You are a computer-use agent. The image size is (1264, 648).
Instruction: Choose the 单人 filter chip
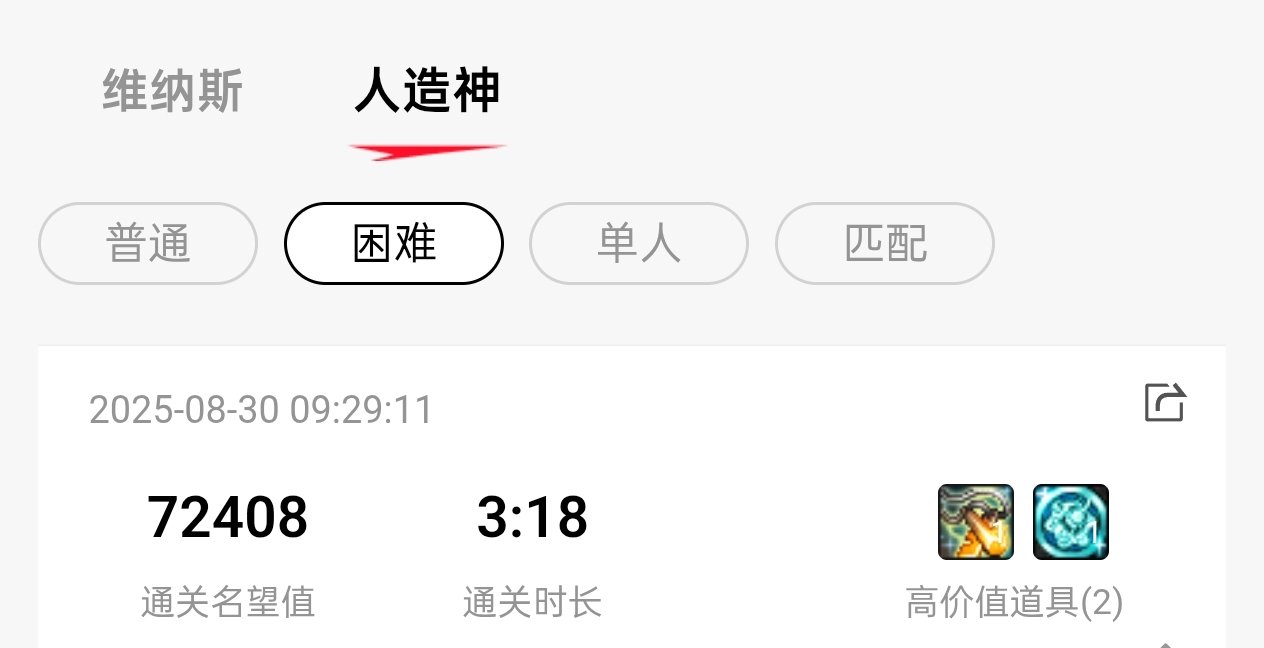pos(638,244)
